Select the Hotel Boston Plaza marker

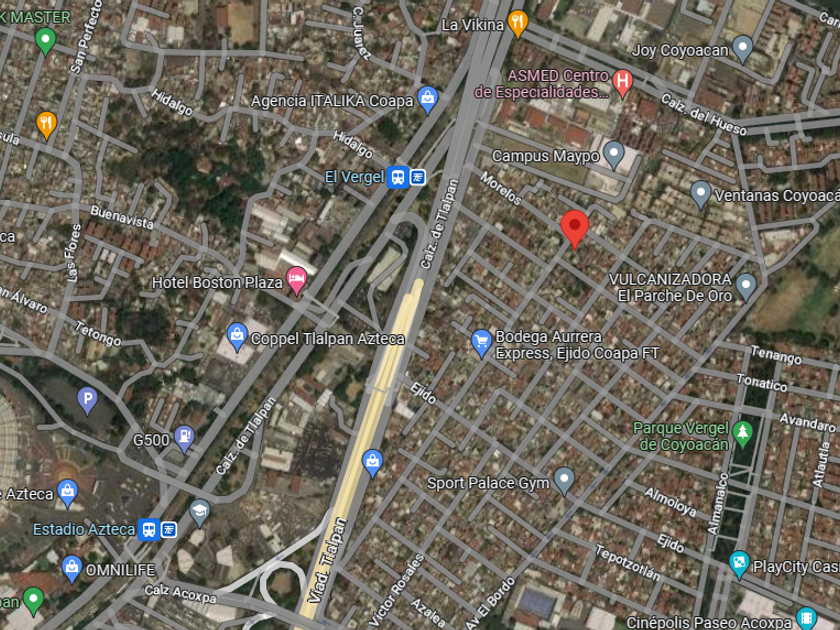[296, 281]
